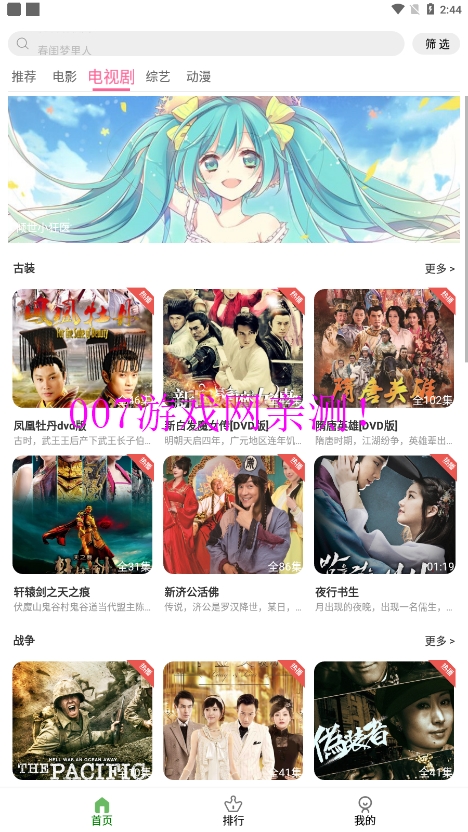Image resolution: width=468 pixels, height=832 pixels.
Task: Go to the 动漫 tab
Action: coord(198,77)
